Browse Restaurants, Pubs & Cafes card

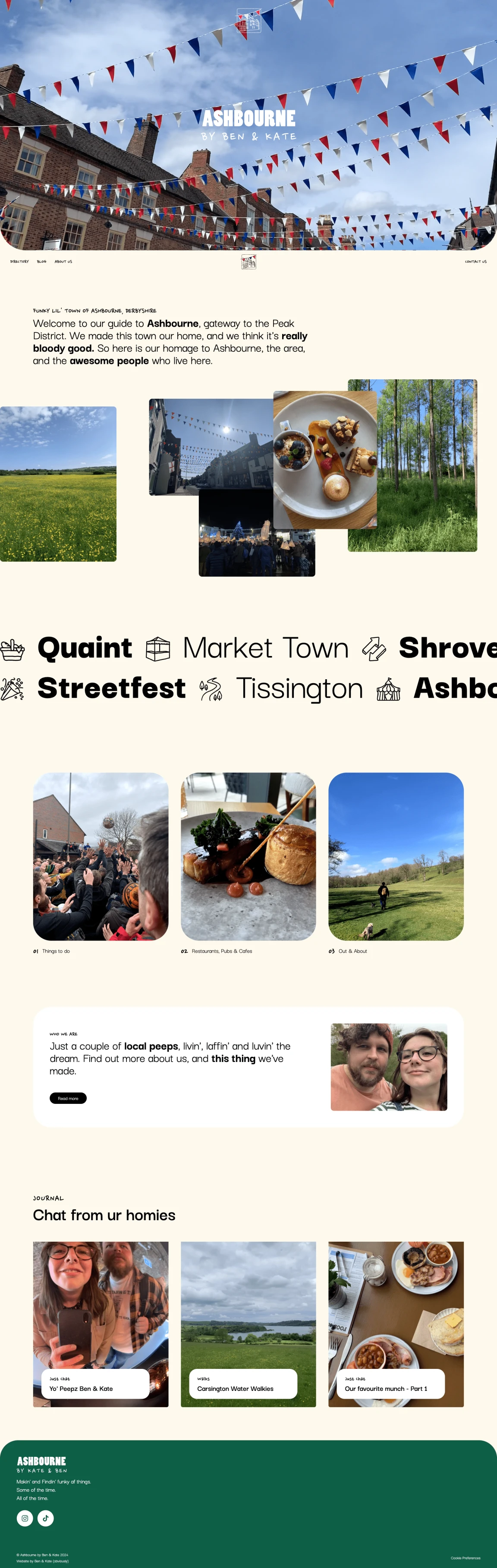(x=248, y=856)
